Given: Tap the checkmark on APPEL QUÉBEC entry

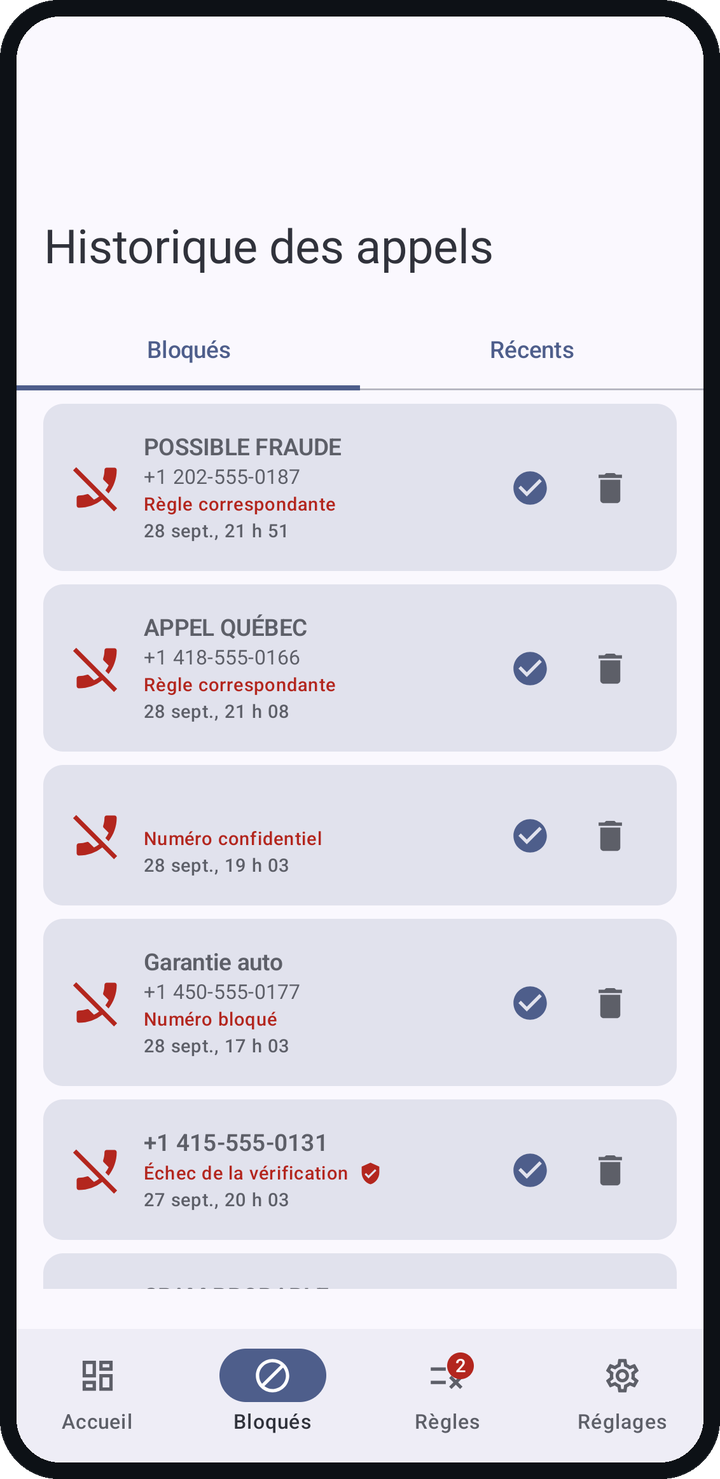Looking at the screenshot, I should [x=530, y=668].
